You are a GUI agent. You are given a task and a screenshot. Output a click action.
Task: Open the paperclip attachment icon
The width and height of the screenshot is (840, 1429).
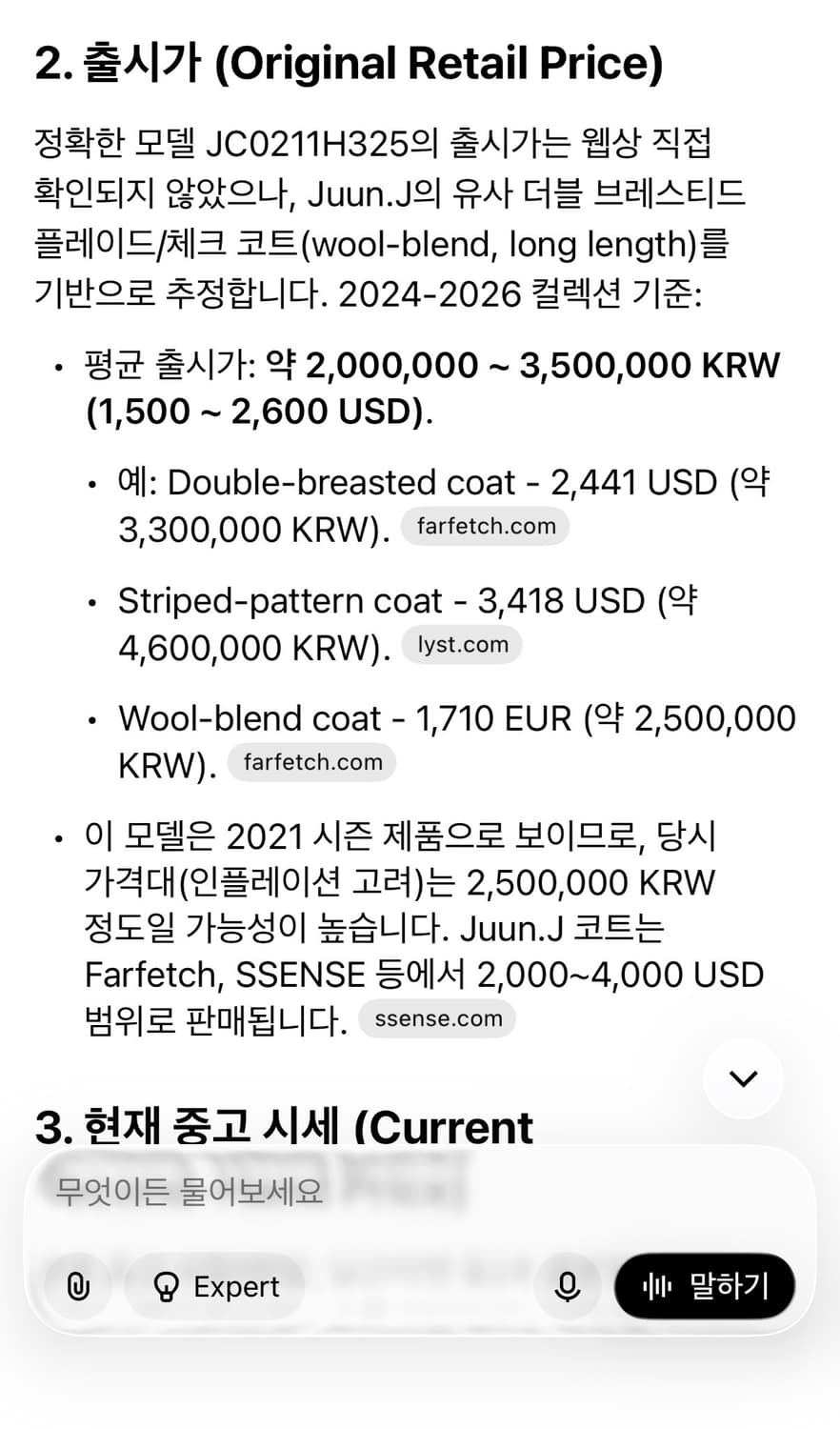pyautogui.click(x=77, y=1285)
